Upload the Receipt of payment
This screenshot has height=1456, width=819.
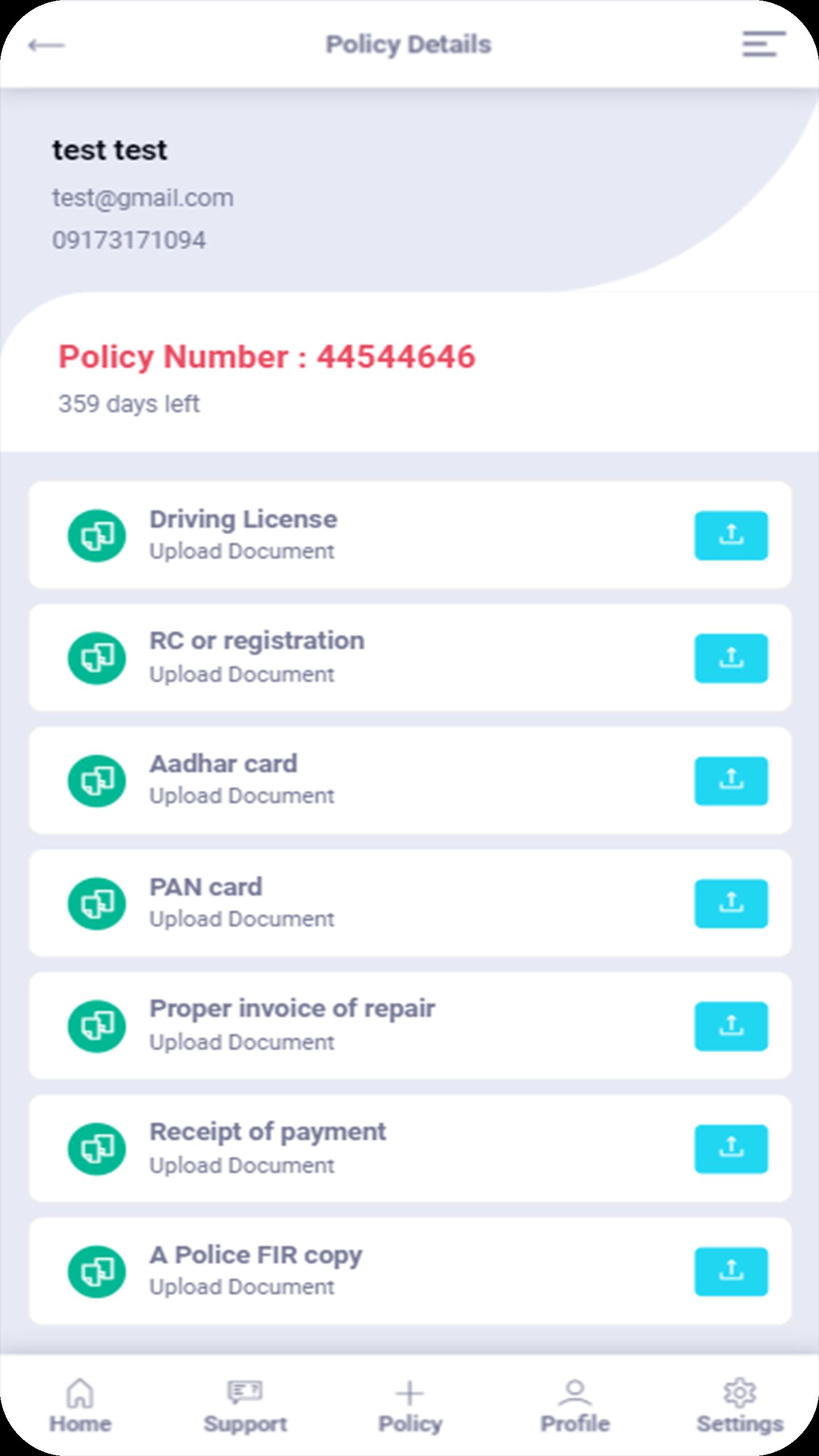tap(731, 1149)
